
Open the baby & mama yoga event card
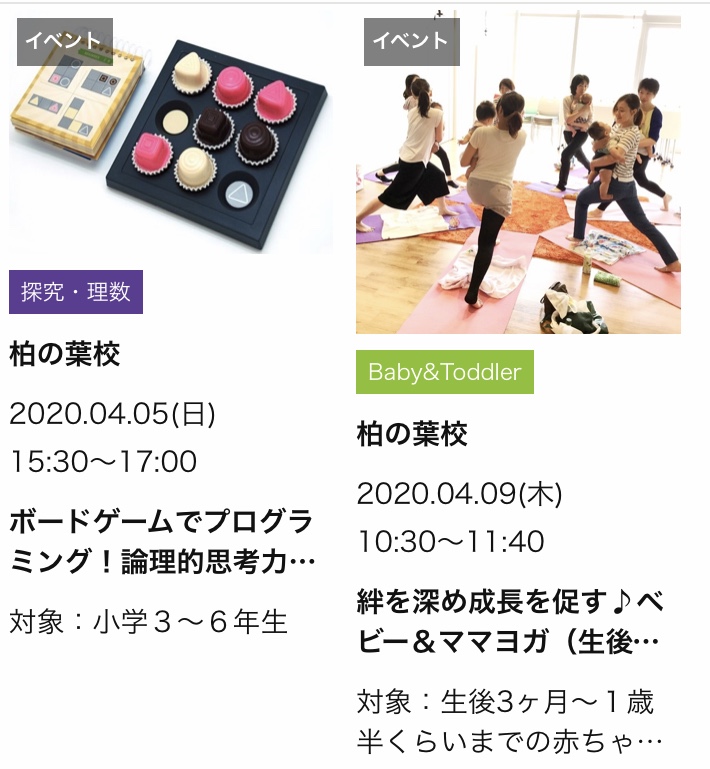point(518,175)
